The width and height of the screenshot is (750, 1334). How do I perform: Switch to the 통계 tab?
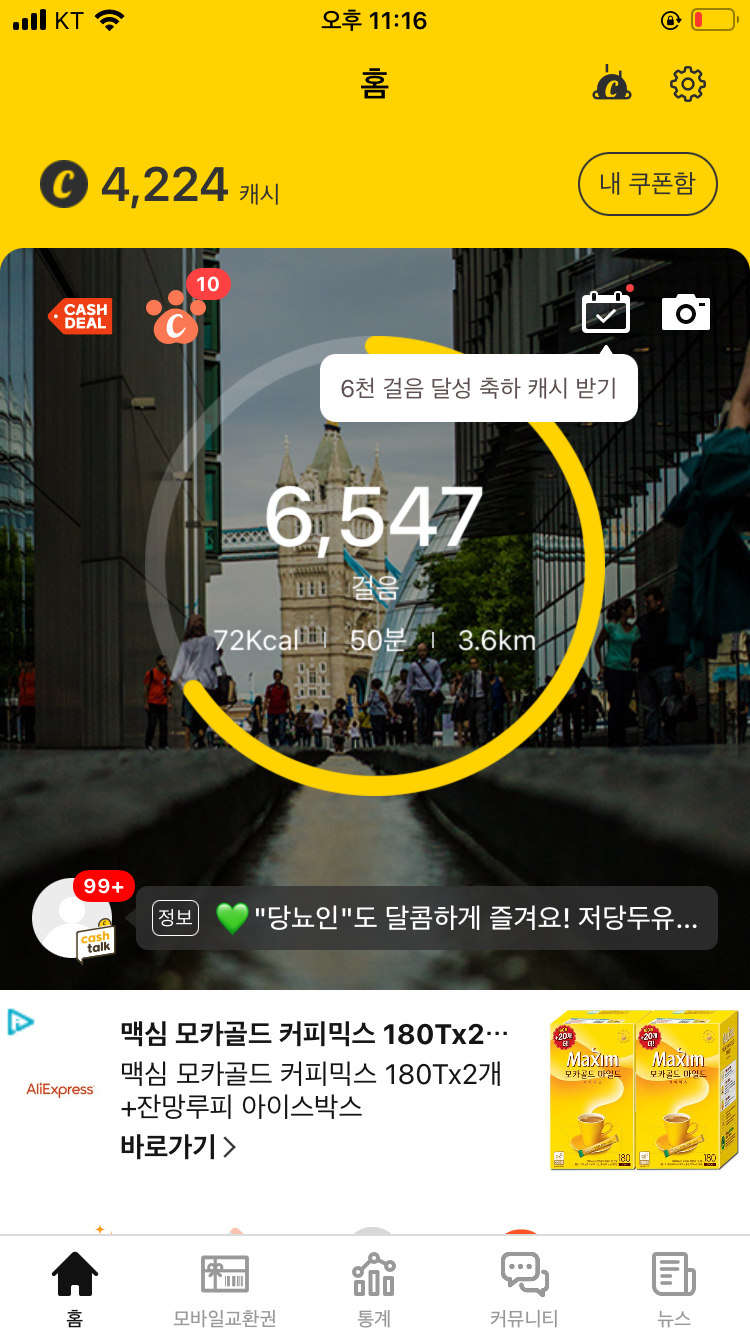point(374,1288)
